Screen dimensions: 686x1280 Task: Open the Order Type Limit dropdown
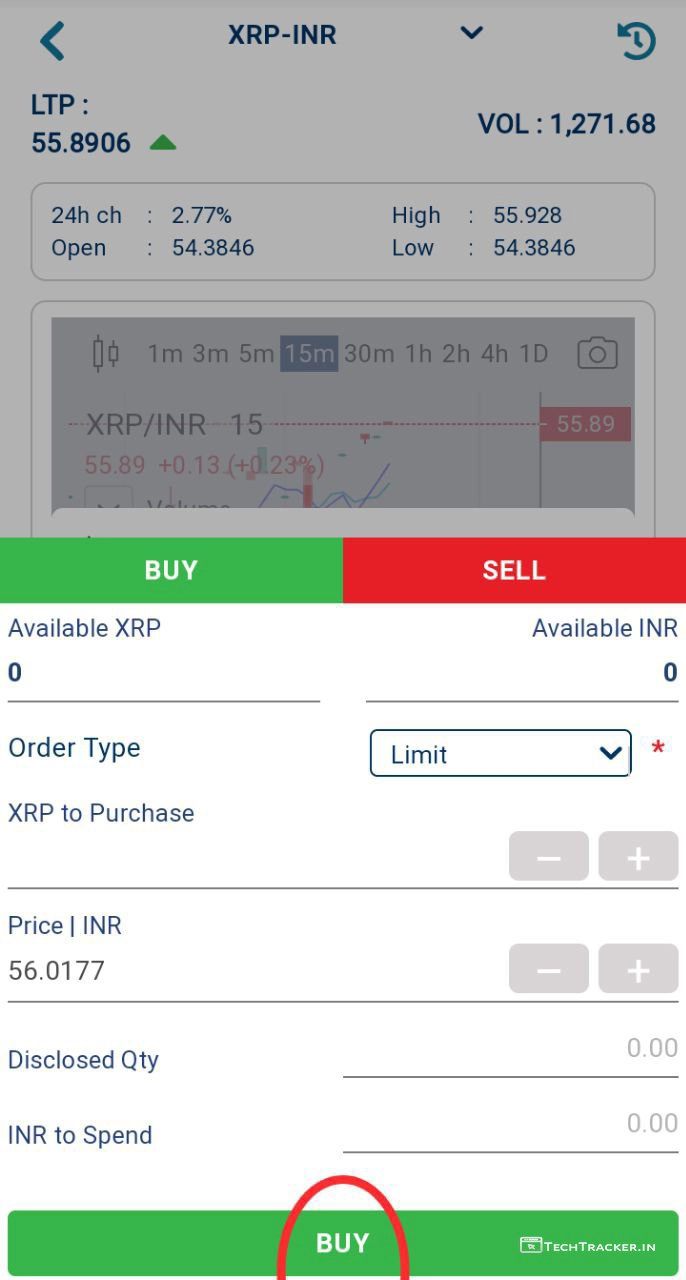pos(500,753)
